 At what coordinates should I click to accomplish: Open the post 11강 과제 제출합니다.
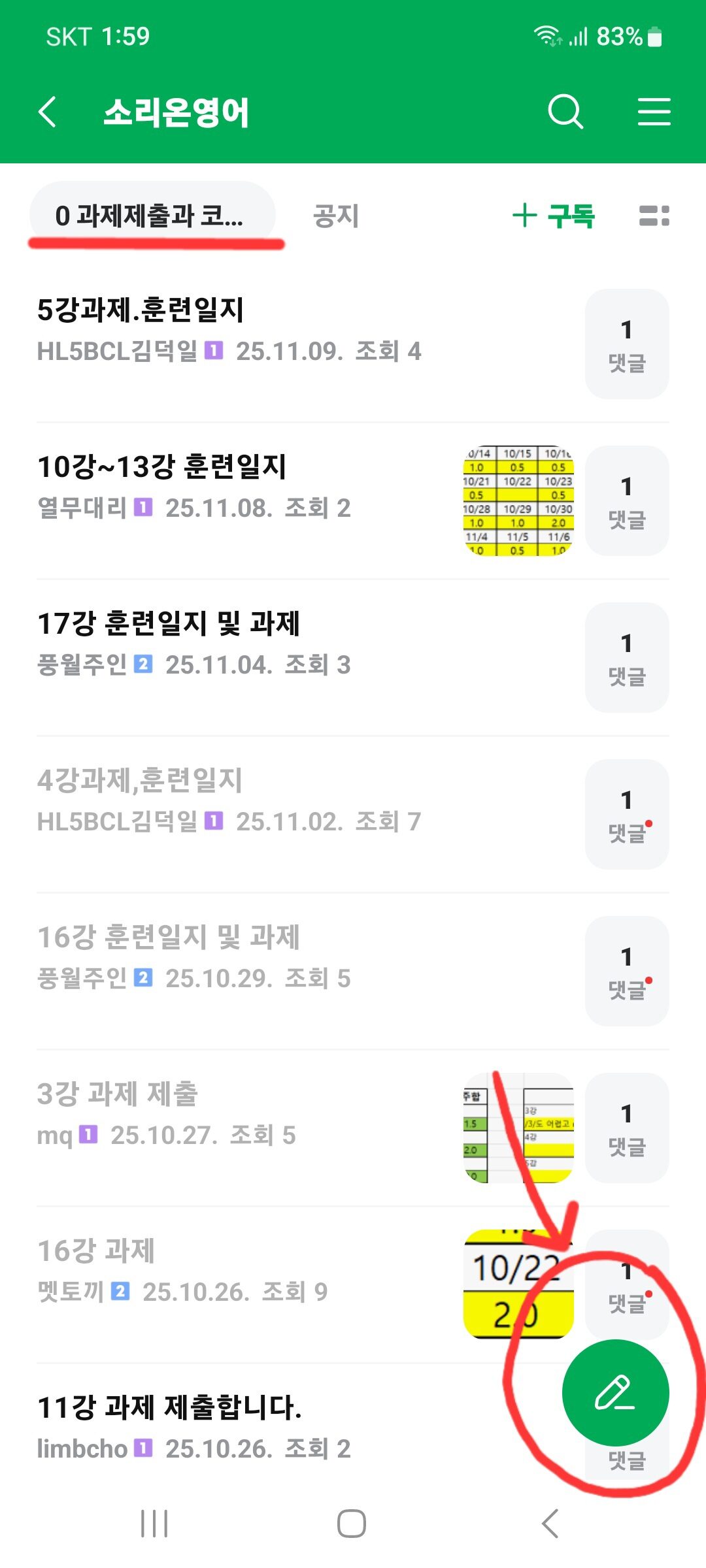point(170,1407)
